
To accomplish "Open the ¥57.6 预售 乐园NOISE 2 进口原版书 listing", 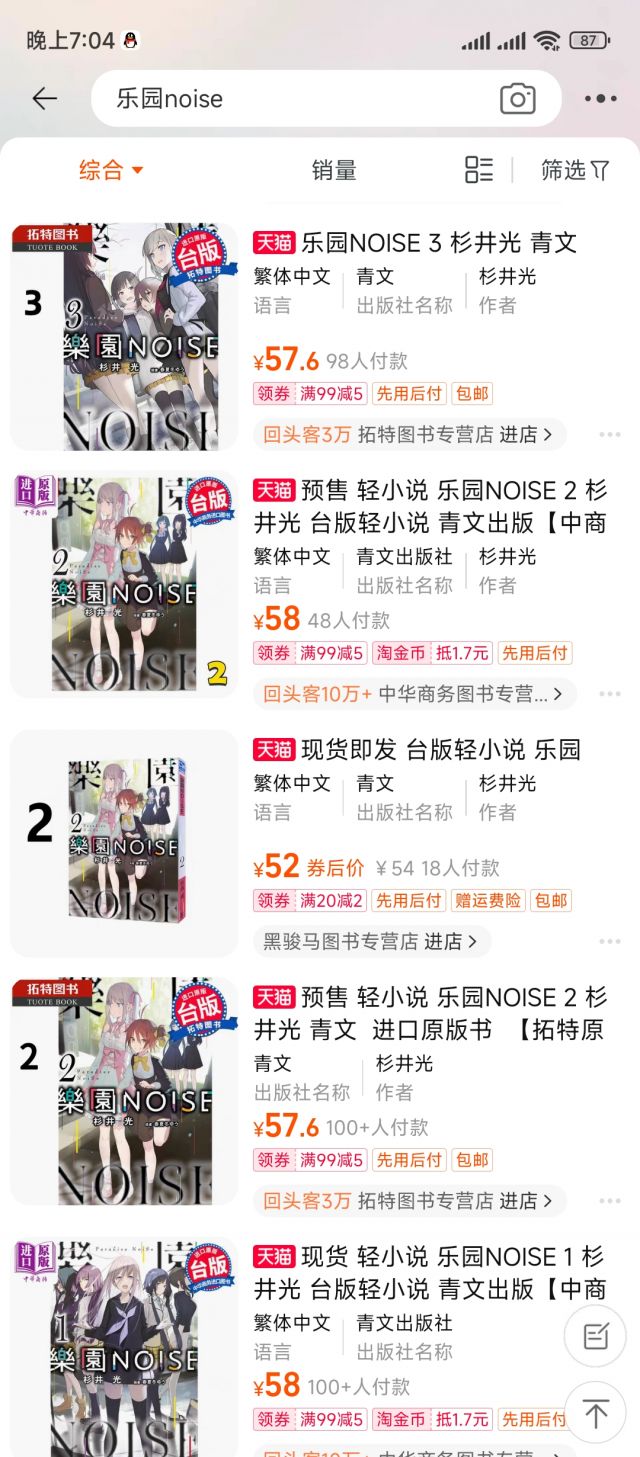I will coord(430,1012).
